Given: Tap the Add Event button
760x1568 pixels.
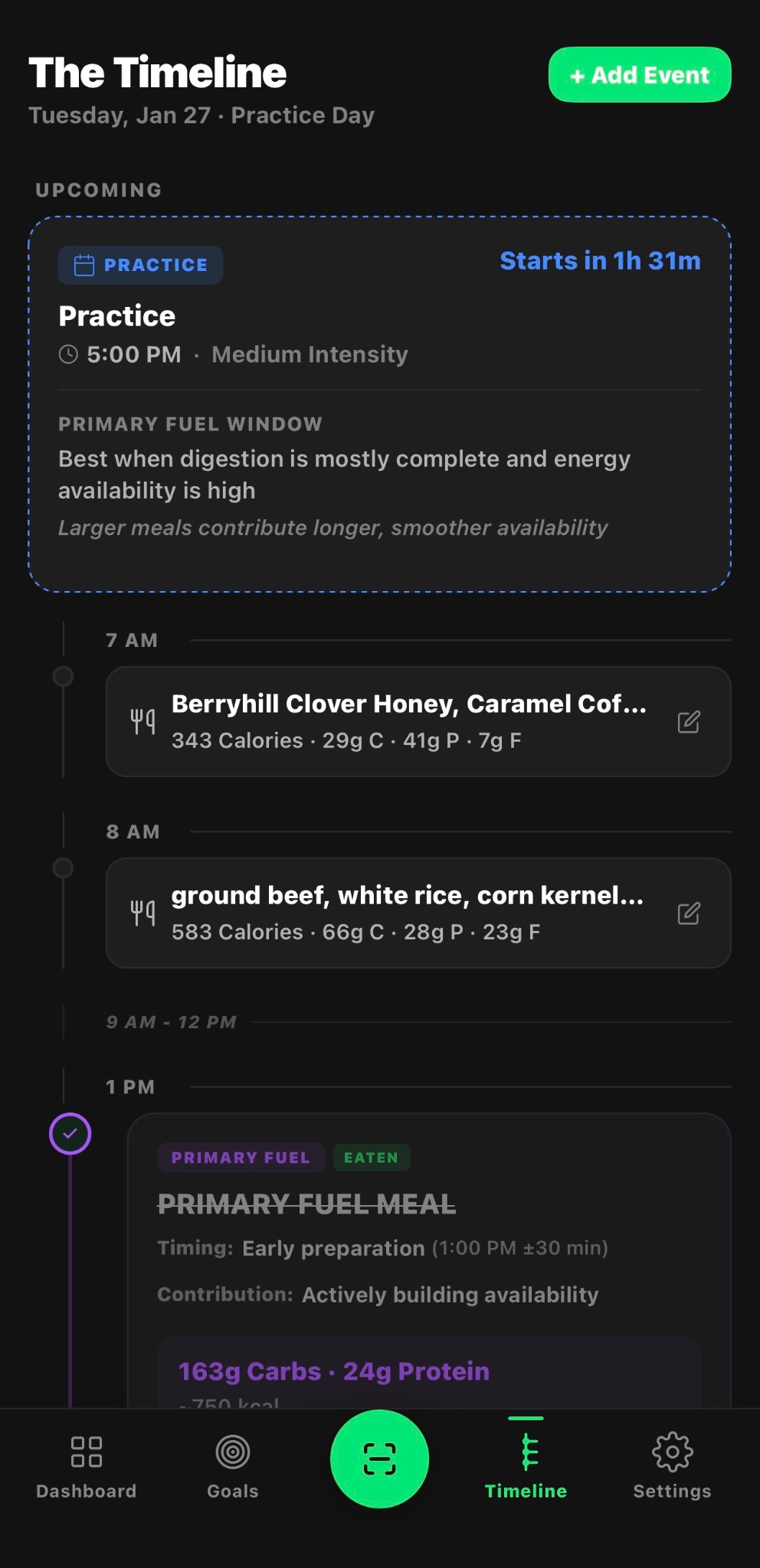Looking at the screenshot, I should click(x=639, y=75).
